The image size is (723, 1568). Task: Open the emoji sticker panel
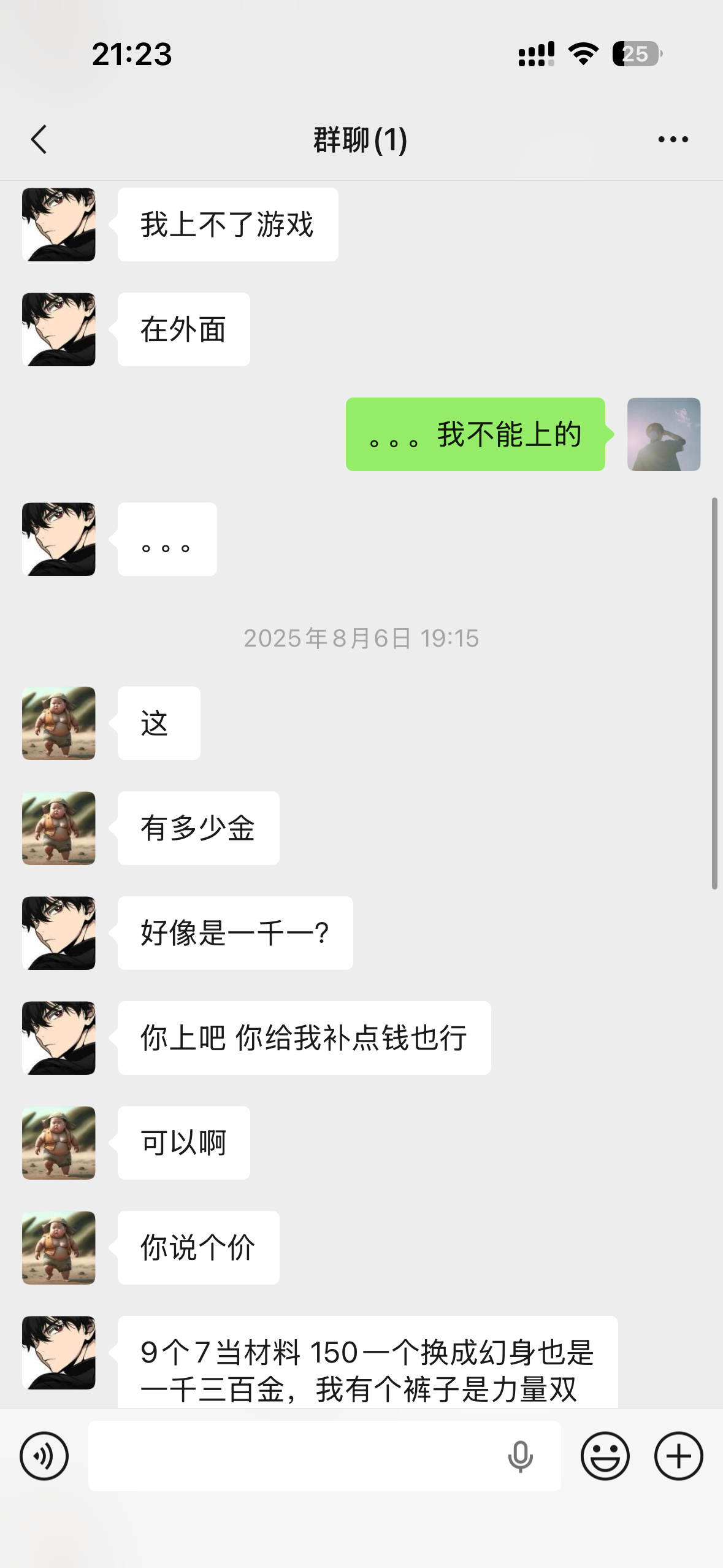[x=605, y=1456]
